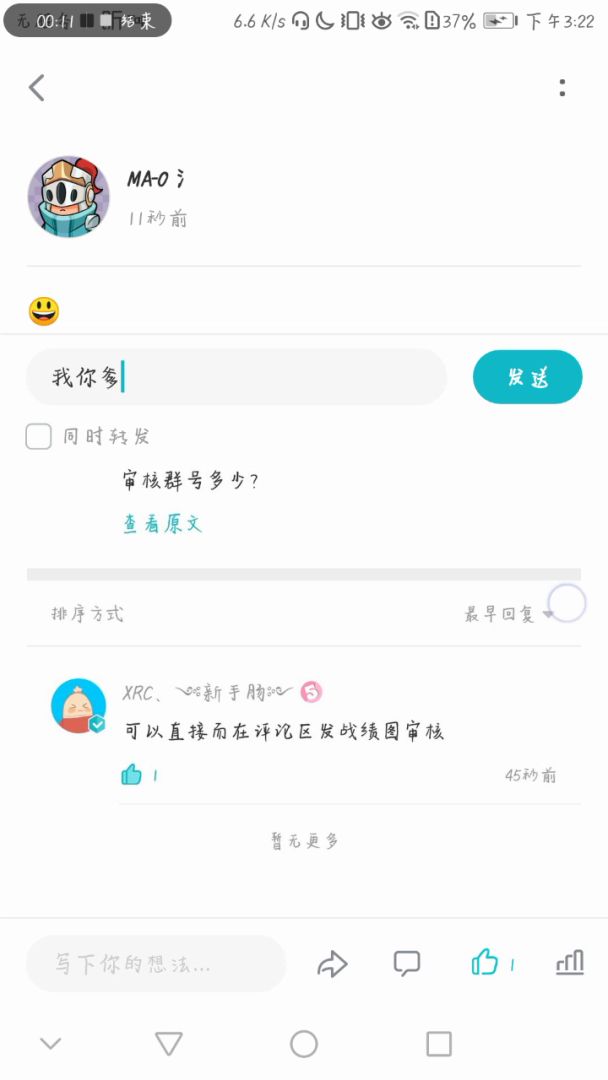Image resolution: width=608 pixels, height=1080 pixels.
Task: Open MA-O's profile avatar
Action: pos(68,197)
